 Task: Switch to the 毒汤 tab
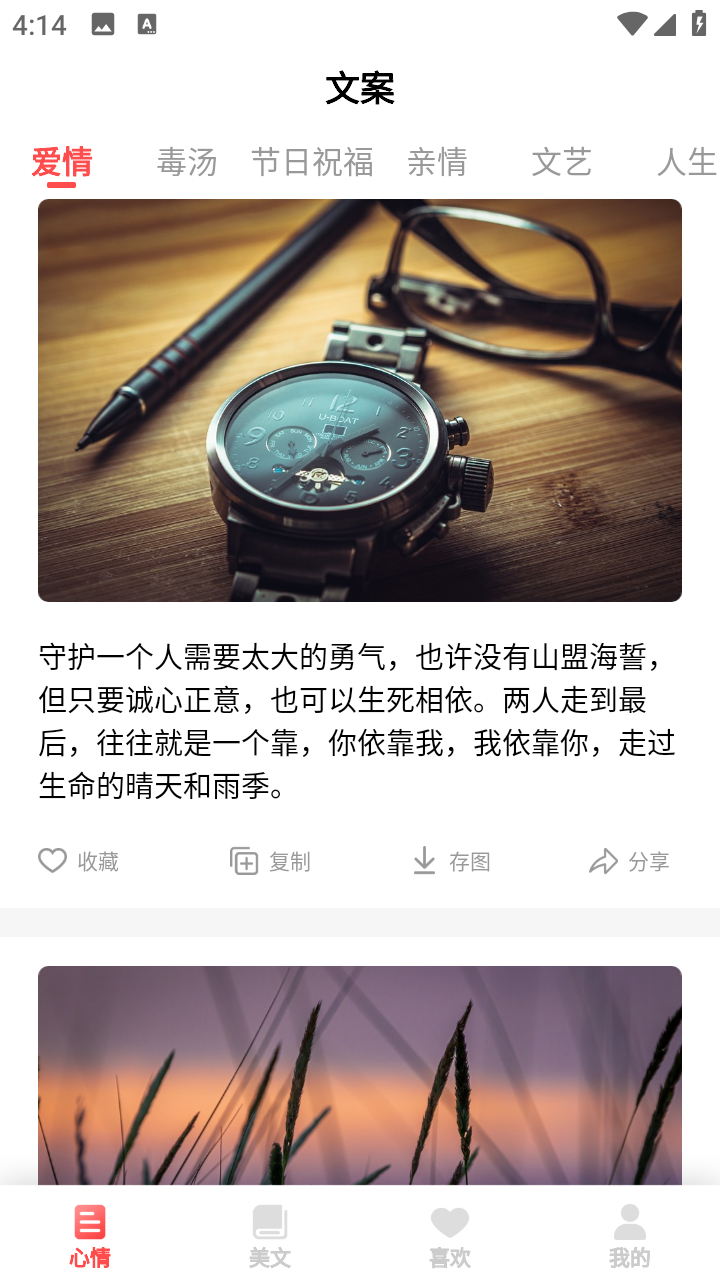click(x=187, y=161)
